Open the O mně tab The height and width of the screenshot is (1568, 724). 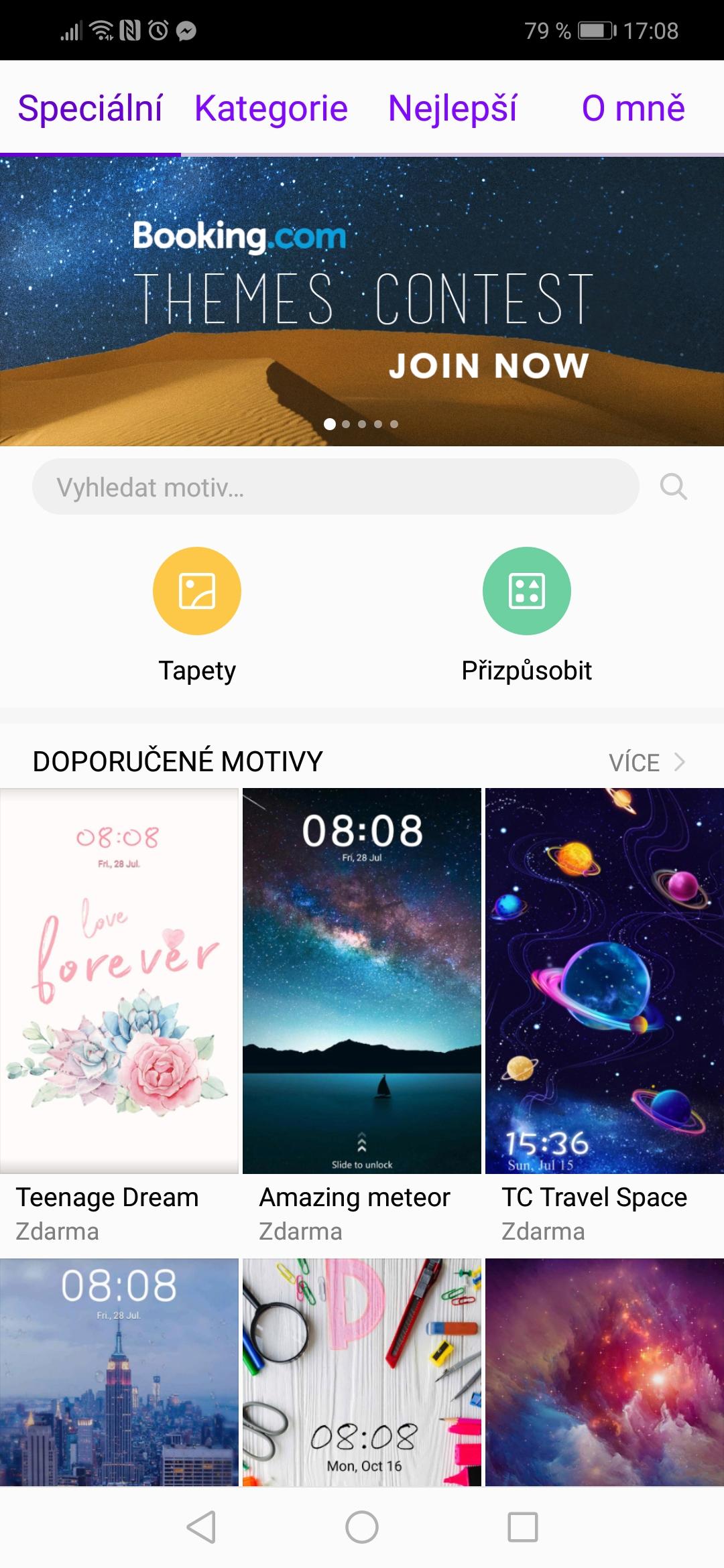point(633,109)
